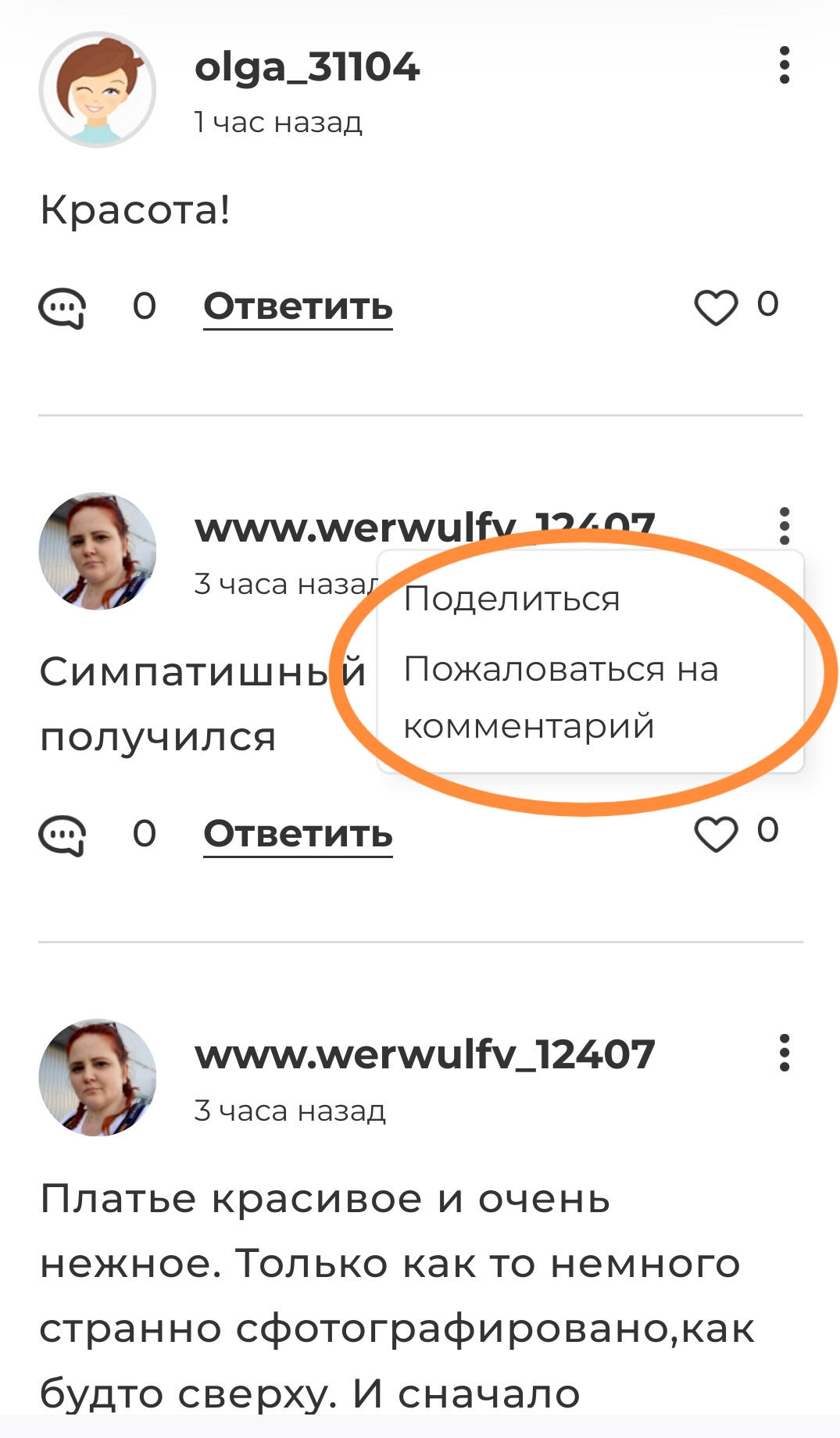Choose Пожаловаться на комментарий option
Viewport: 840px width, 1438px height.
pyautogui.click(x=559, y=697)
